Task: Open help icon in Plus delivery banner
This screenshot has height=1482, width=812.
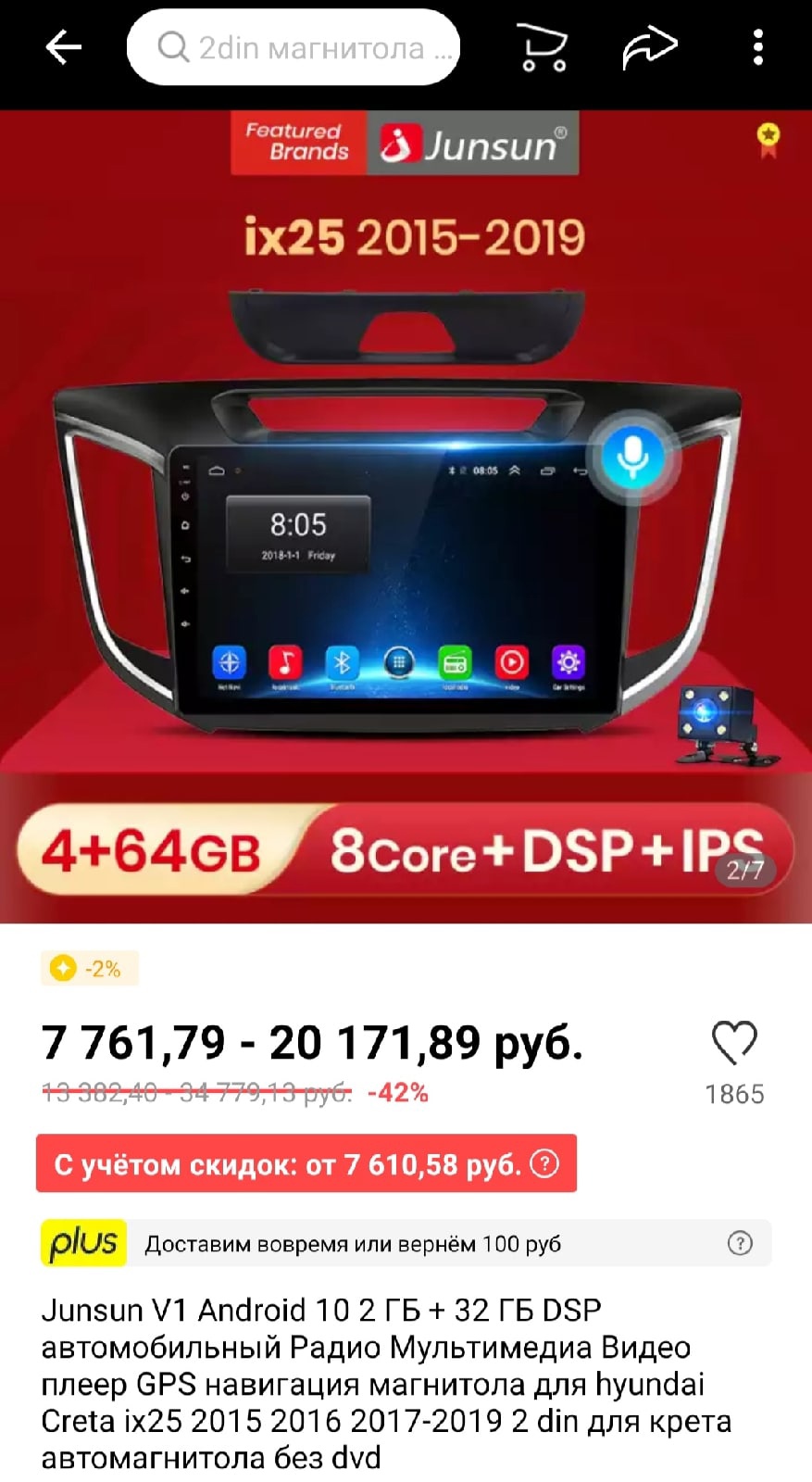Action: [740, 1243]
